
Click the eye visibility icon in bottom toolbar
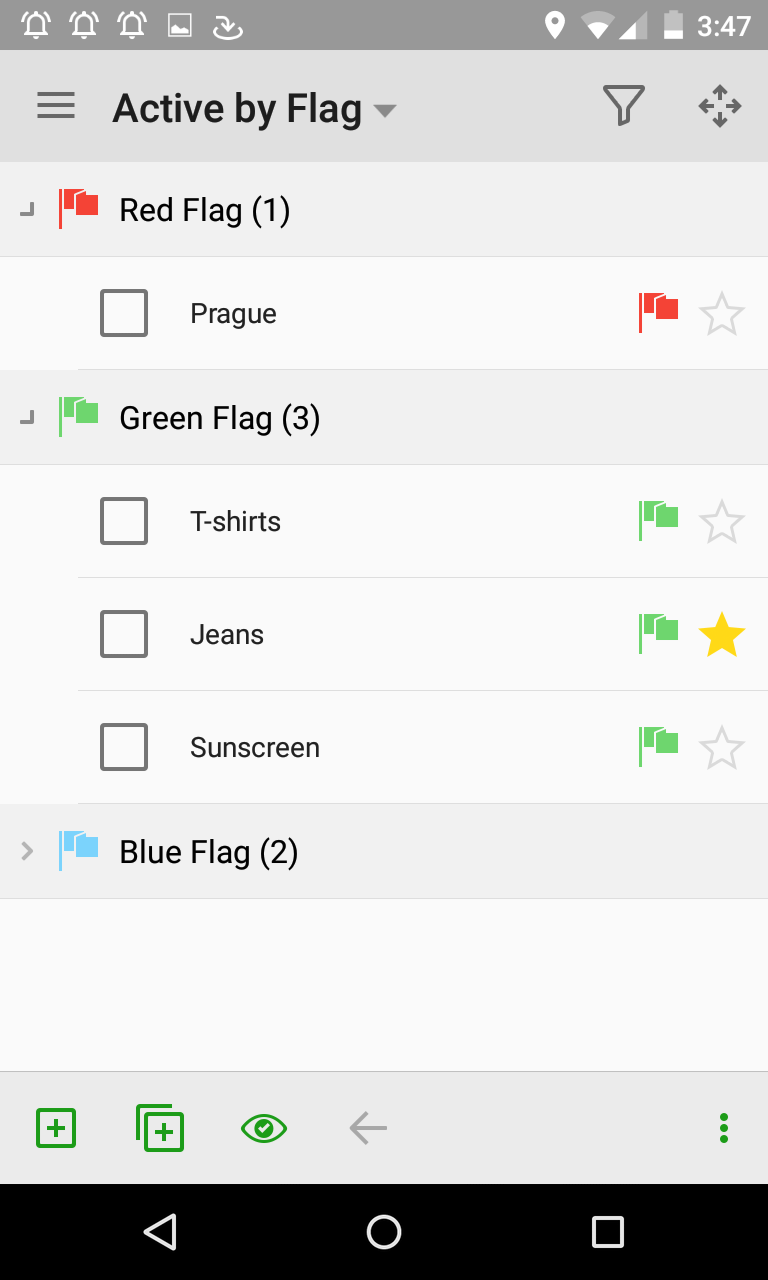[x=264, y=1127]
